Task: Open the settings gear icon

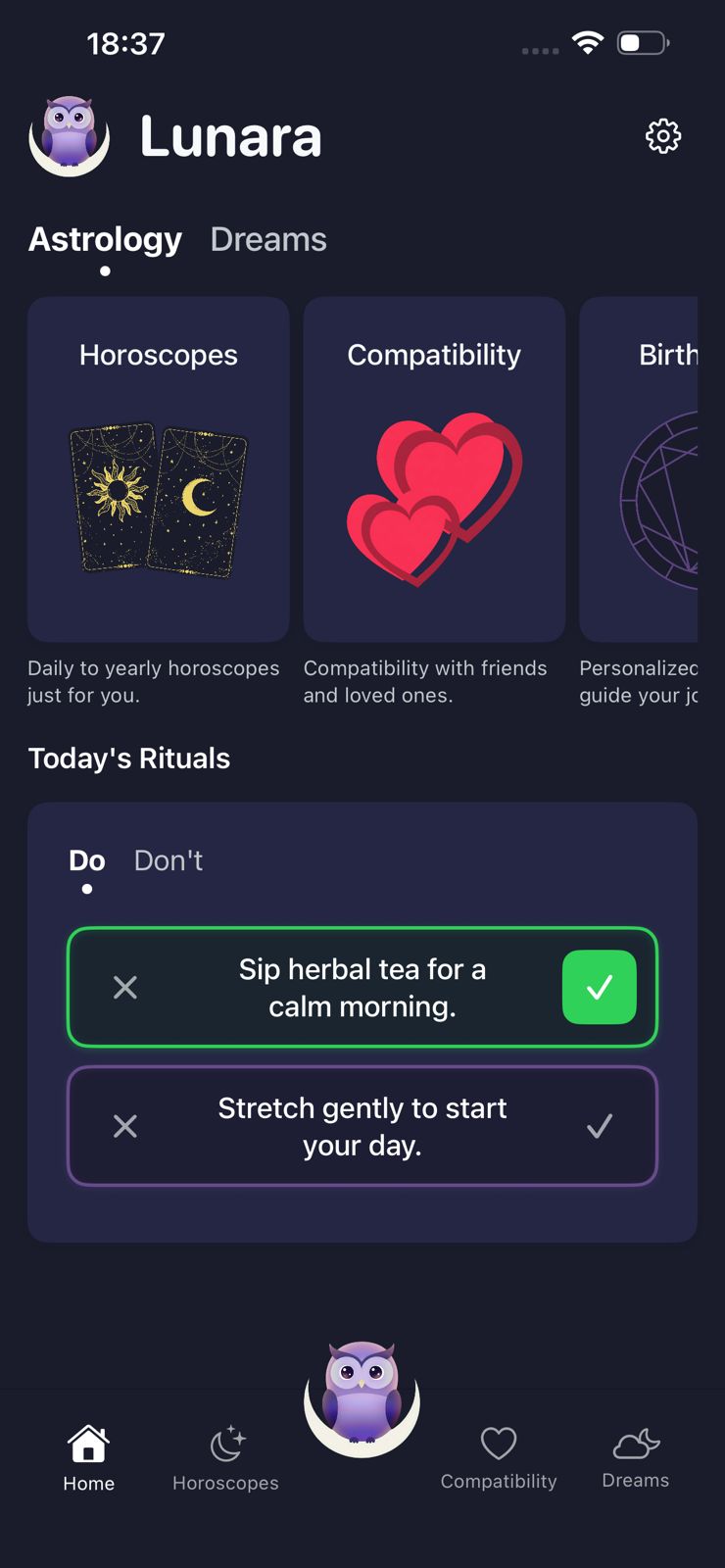Action: point(663,136)
